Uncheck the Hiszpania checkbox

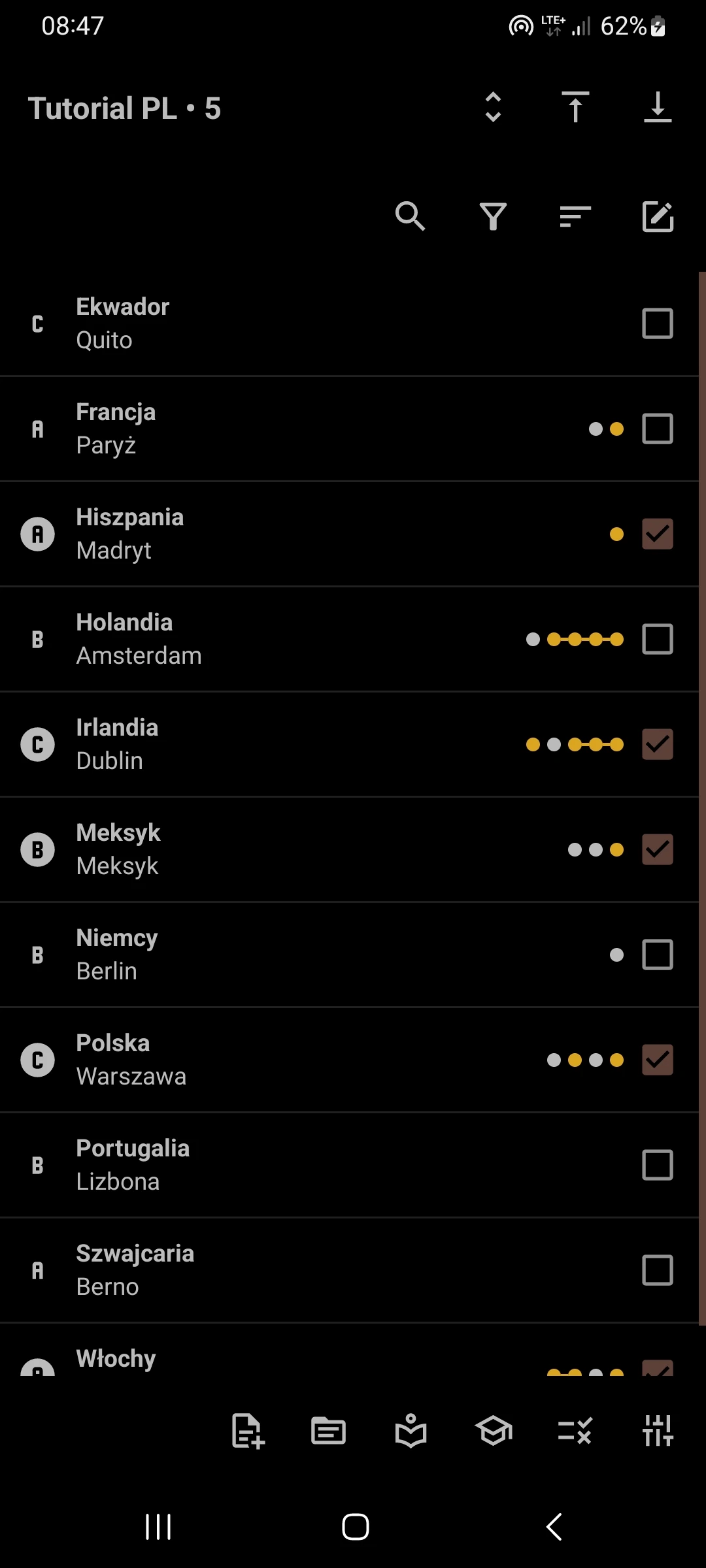tap(657, 534)
